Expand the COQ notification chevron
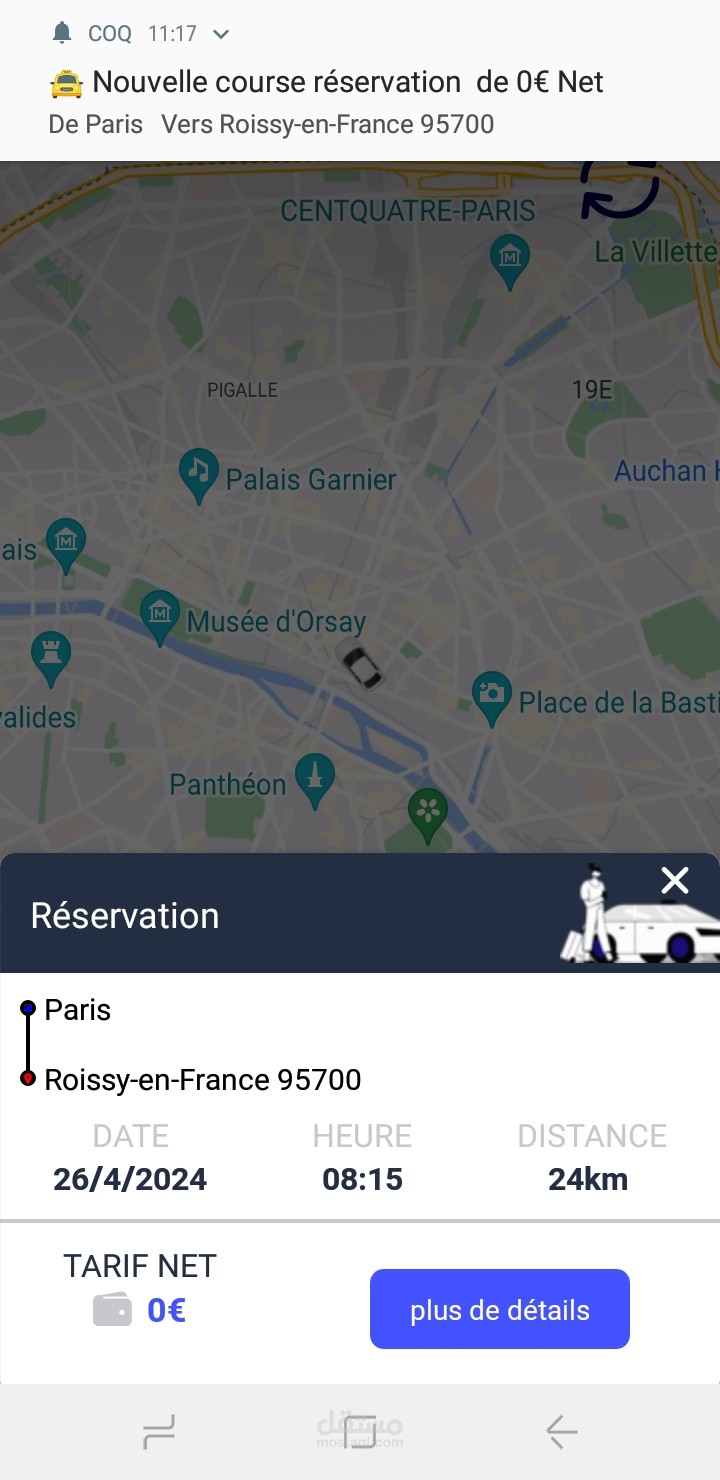Screen dimensions: 720x1480 click(221, 34)
